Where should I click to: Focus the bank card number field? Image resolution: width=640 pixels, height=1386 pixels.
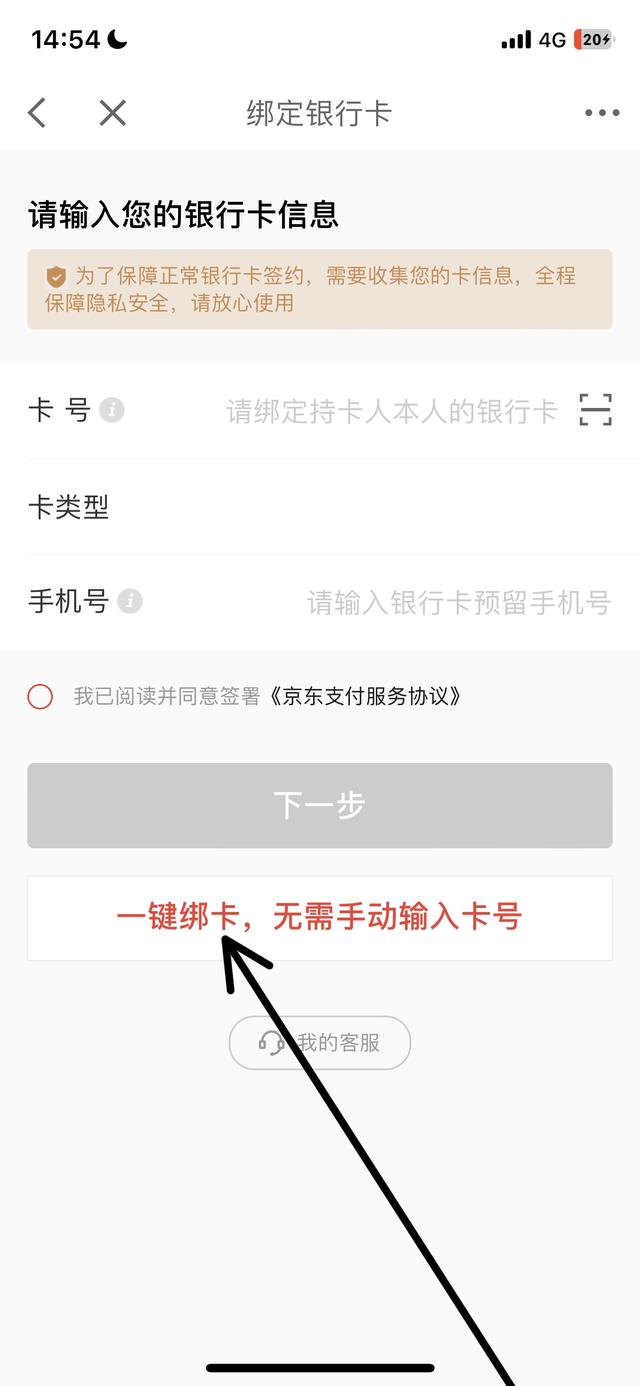point(391,411)
